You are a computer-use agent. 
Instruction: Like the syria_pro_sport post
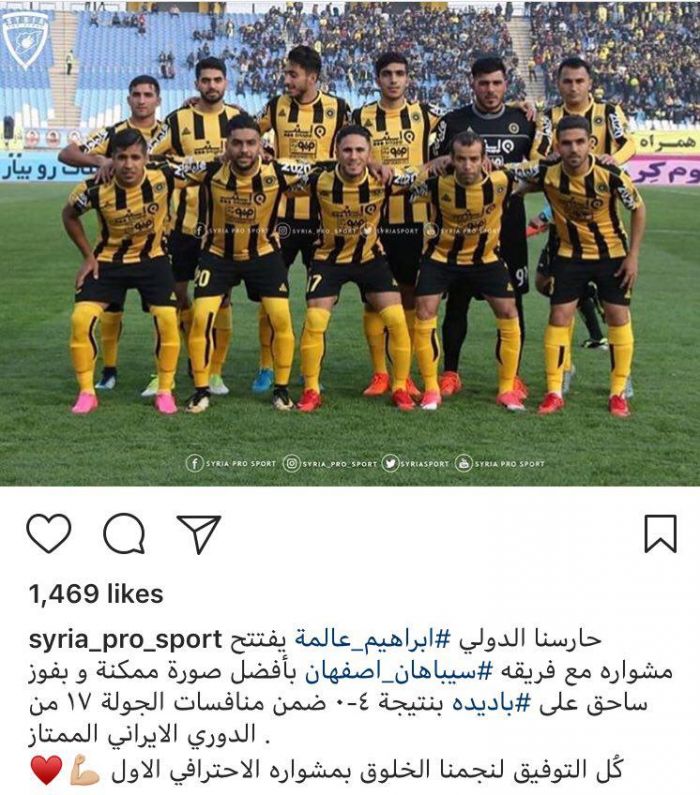pyautogui.click(x=48, y=534)
